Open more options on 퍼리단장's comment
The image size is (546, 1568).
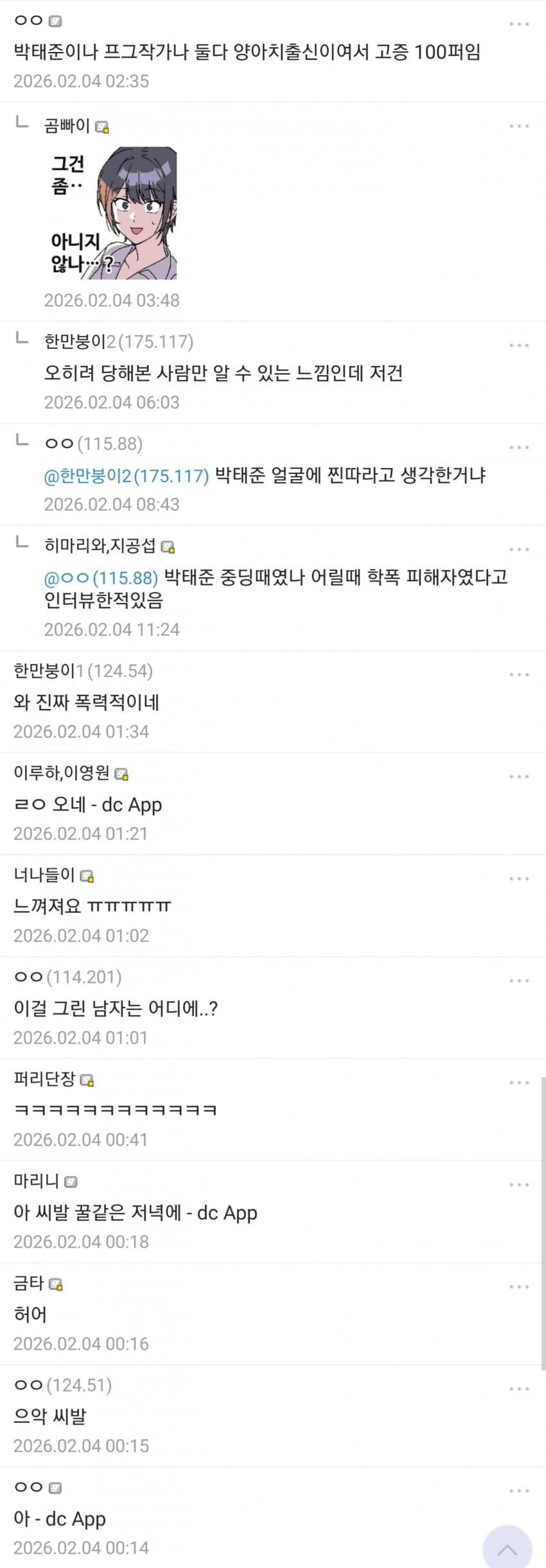[518, 1083]
